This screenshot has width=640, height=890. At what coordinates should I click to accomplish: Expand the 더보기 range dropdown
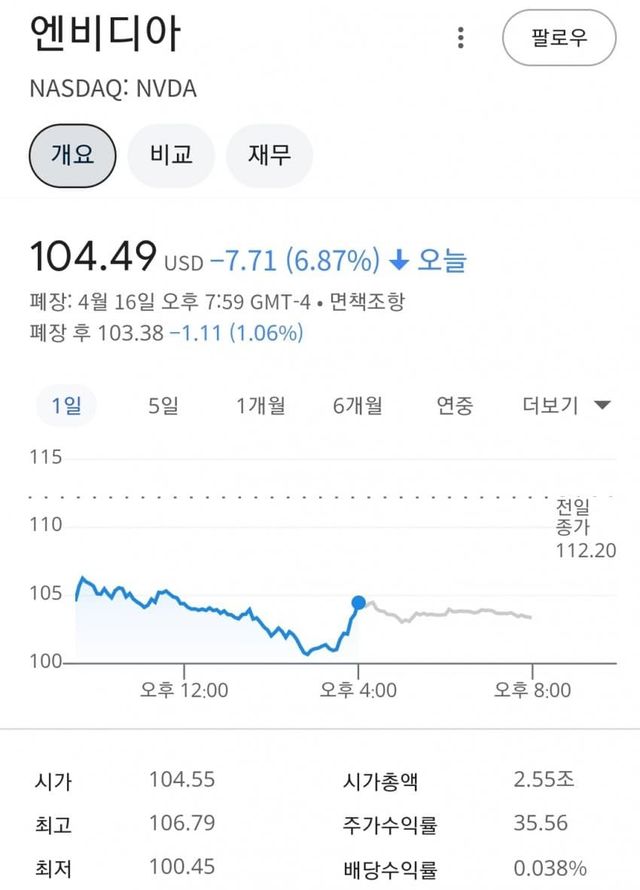(x=566, y=405)
